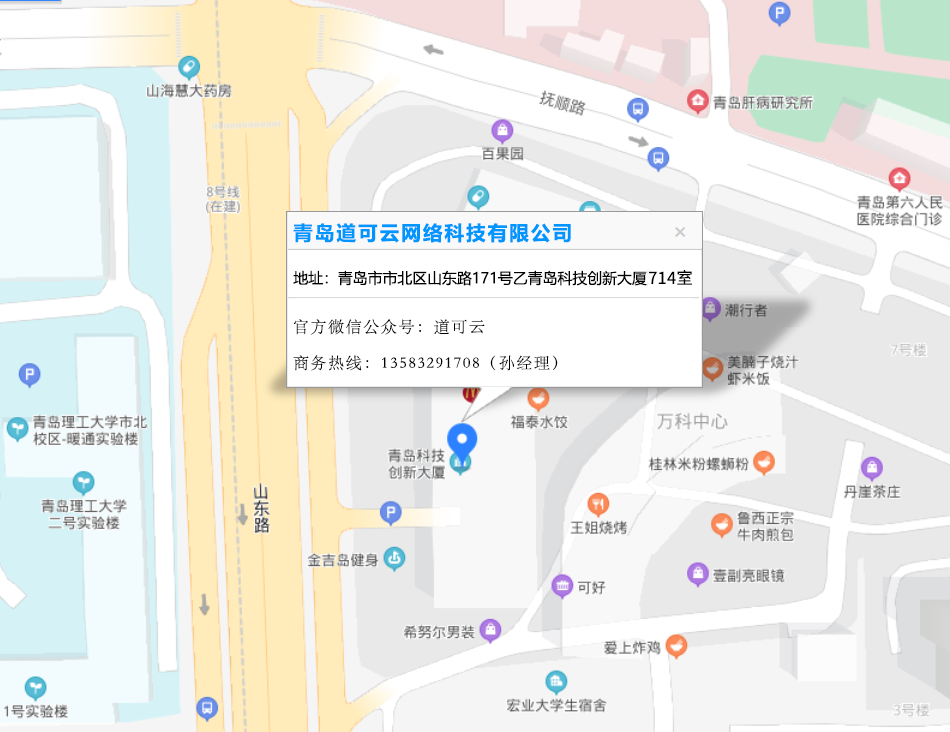950x732 pixels.
Task: Select the 百果园 shop marker
Action: [x=502, y=130]
